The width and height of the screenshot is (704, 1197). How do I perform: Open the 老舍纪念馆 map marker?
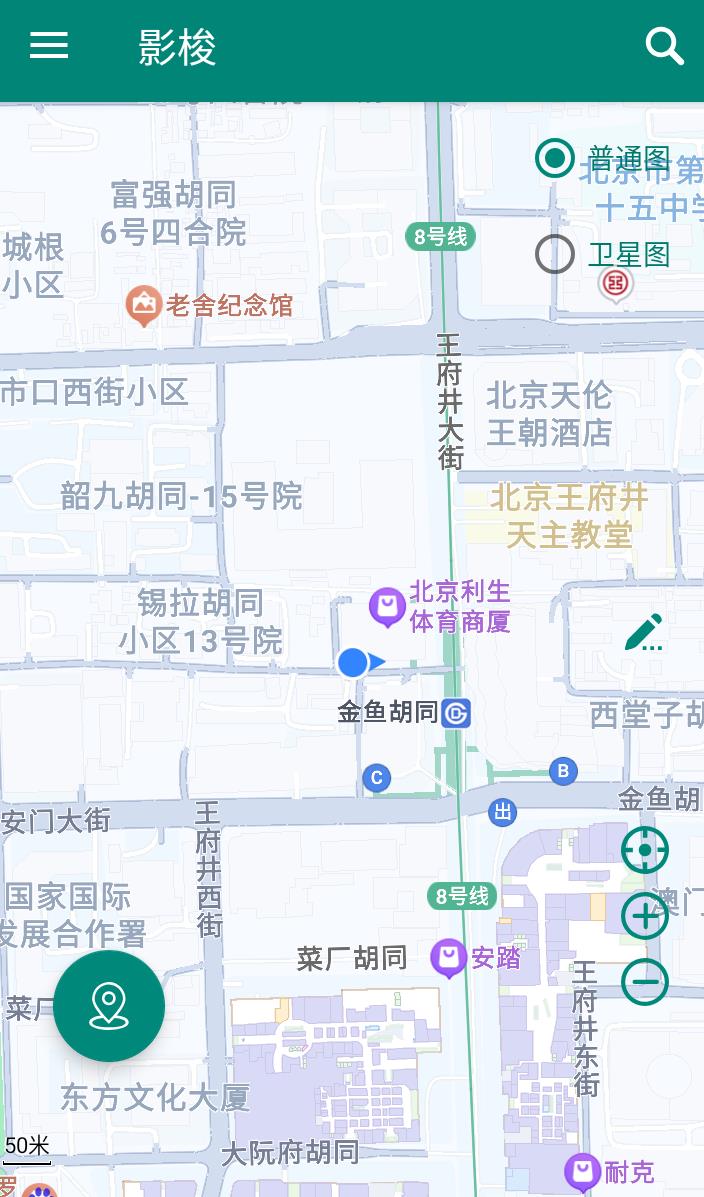click(x=144, y=305)
